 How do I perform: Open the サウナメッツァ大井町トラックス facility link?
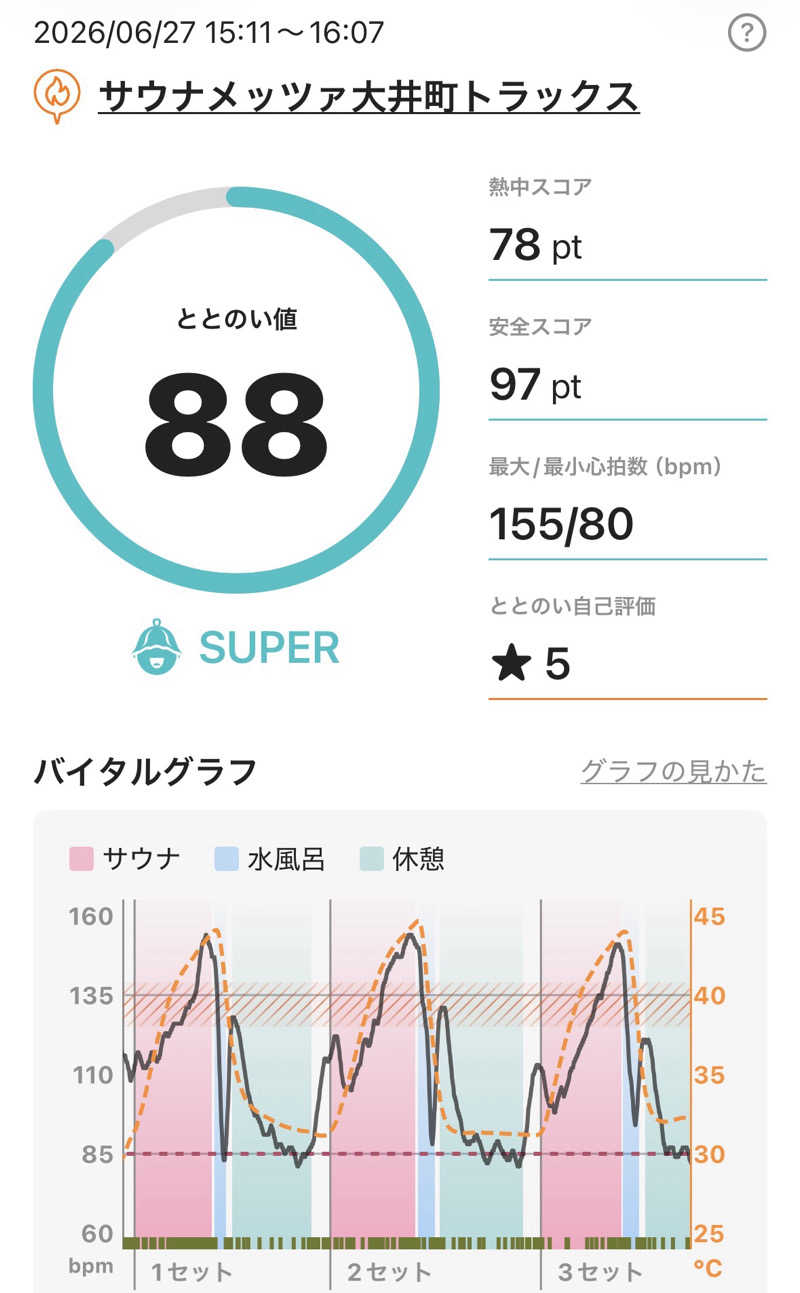369,96
